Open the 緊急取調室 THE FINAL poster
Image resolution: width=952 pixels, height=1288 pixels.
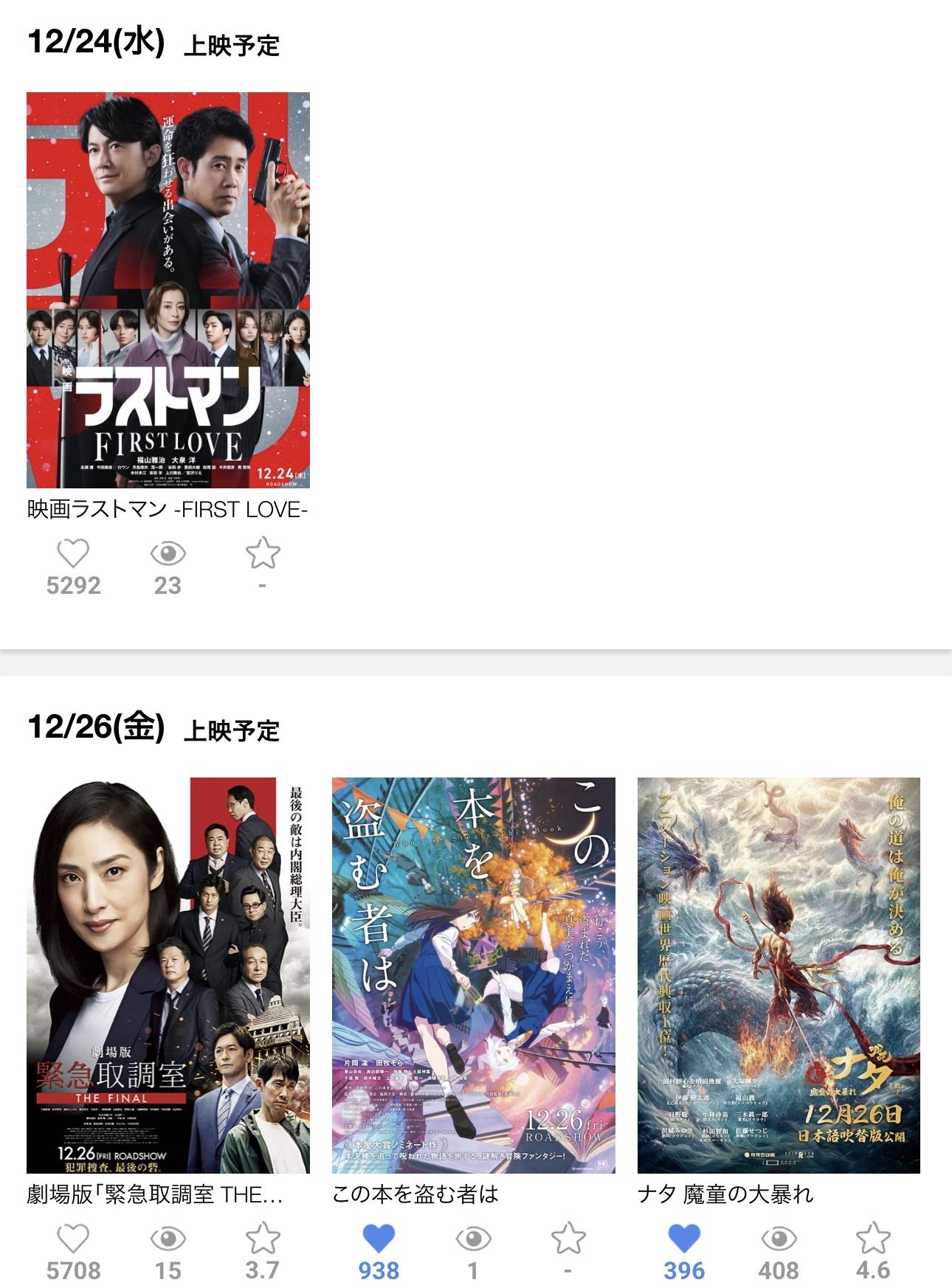tap(168, 974)
